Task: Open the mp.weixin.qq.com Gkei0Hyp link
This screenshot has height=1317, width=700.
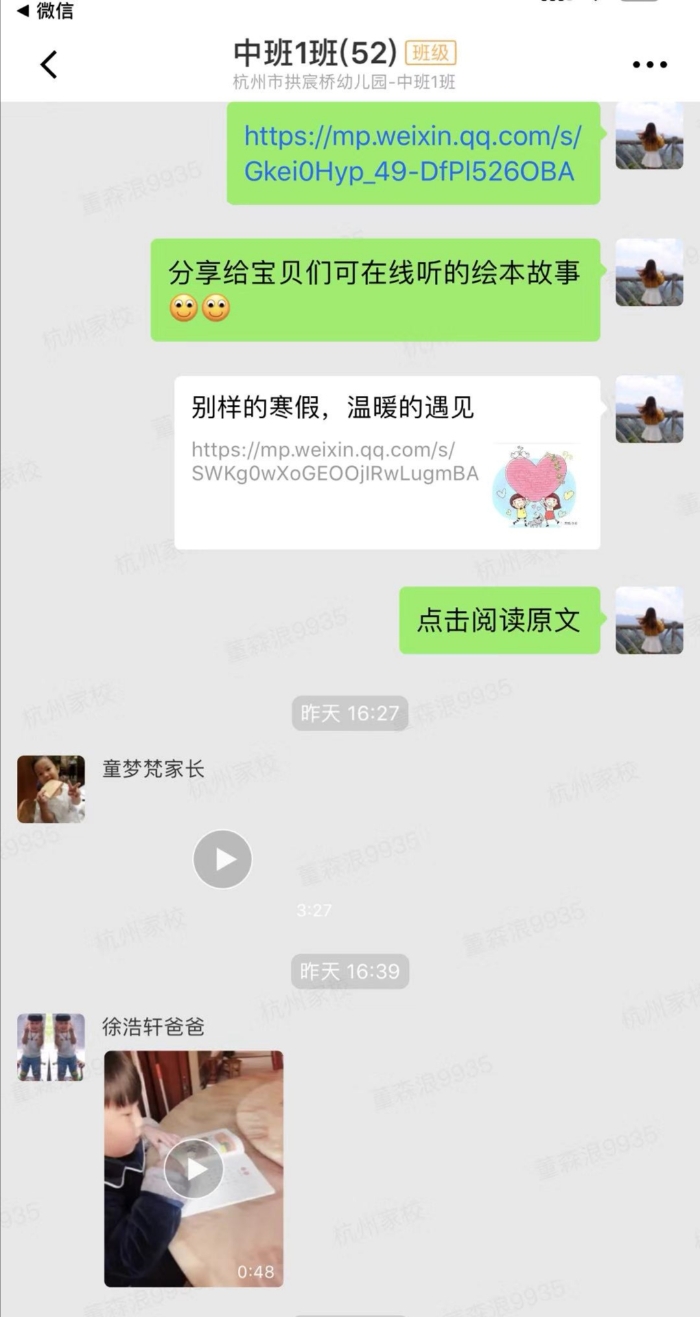Action: [x=412, y=153]
